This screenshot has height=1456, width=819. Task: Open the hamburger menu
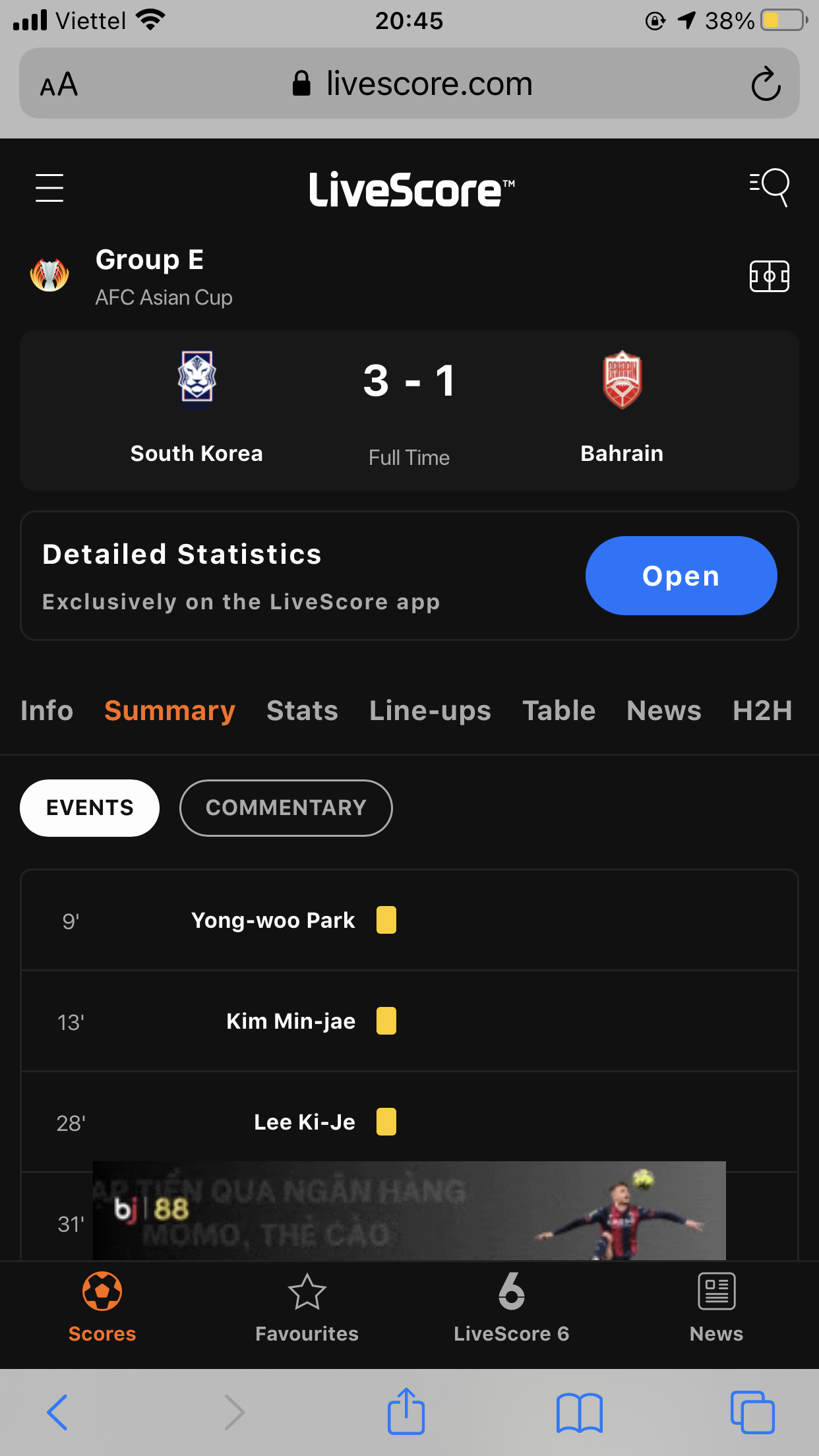(49, 188)
